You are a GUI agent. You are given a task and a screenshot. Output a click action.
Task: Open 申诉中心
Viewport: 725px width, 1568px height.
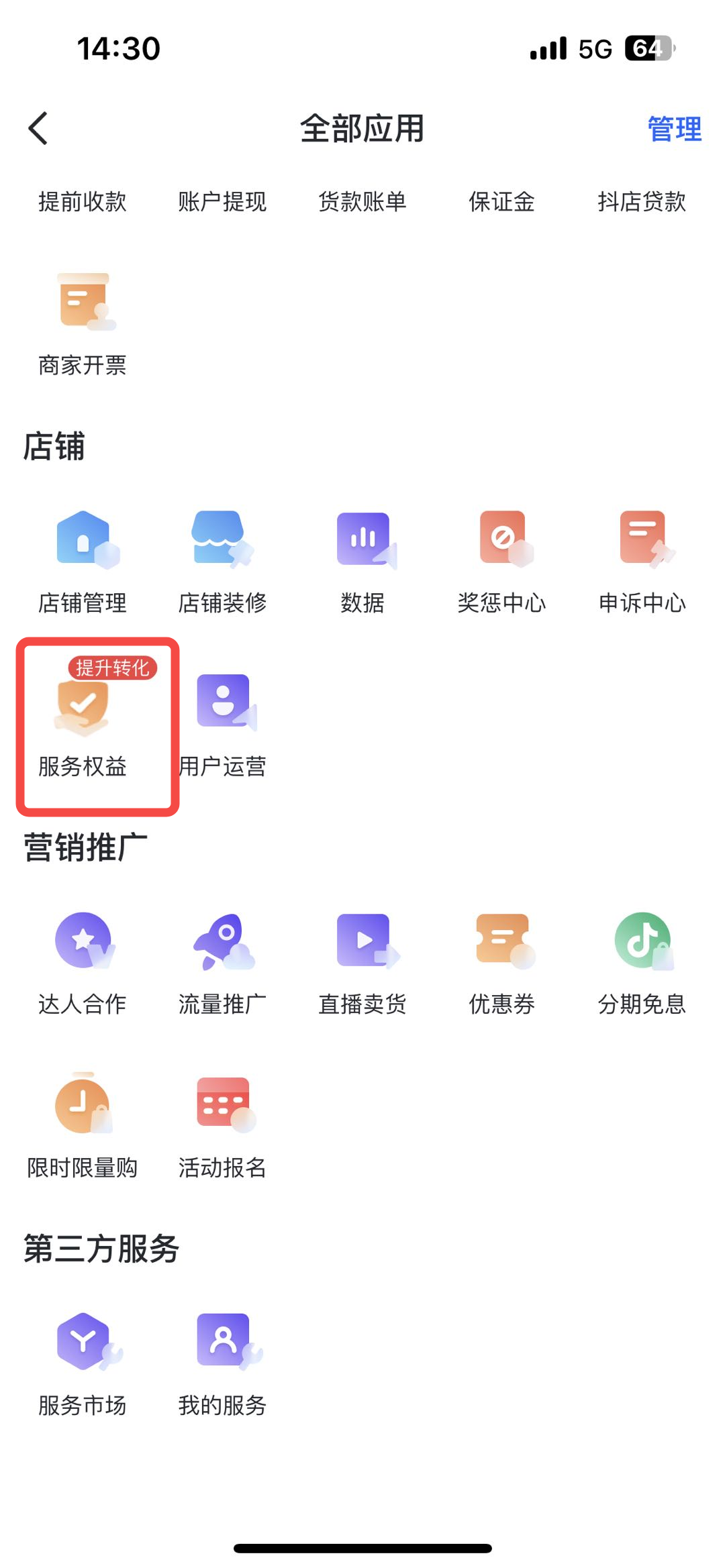[642, 561]
